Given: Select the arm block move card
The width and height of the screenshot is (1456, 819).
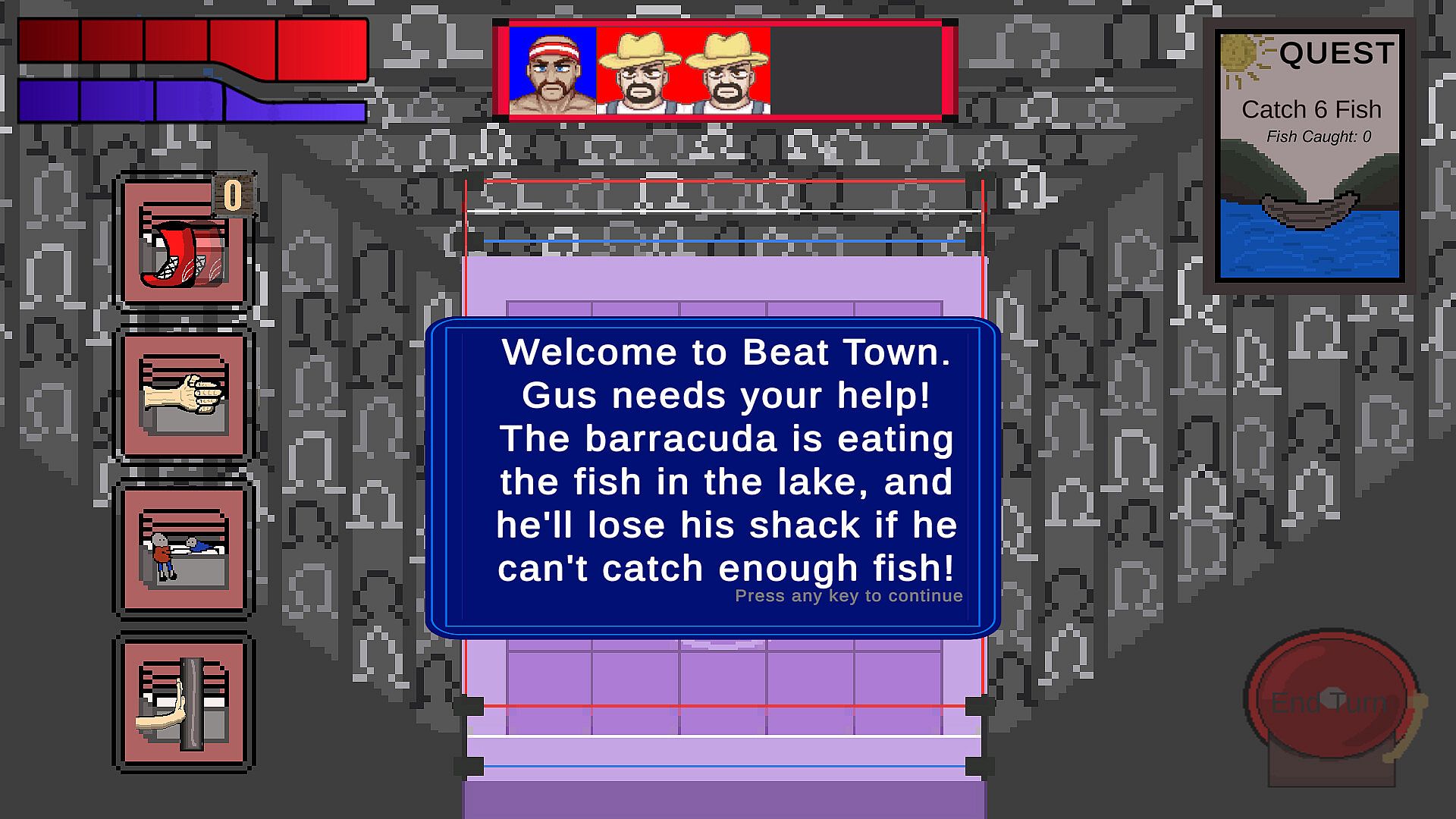Looking at the screenshot, I should pos(184,702).
